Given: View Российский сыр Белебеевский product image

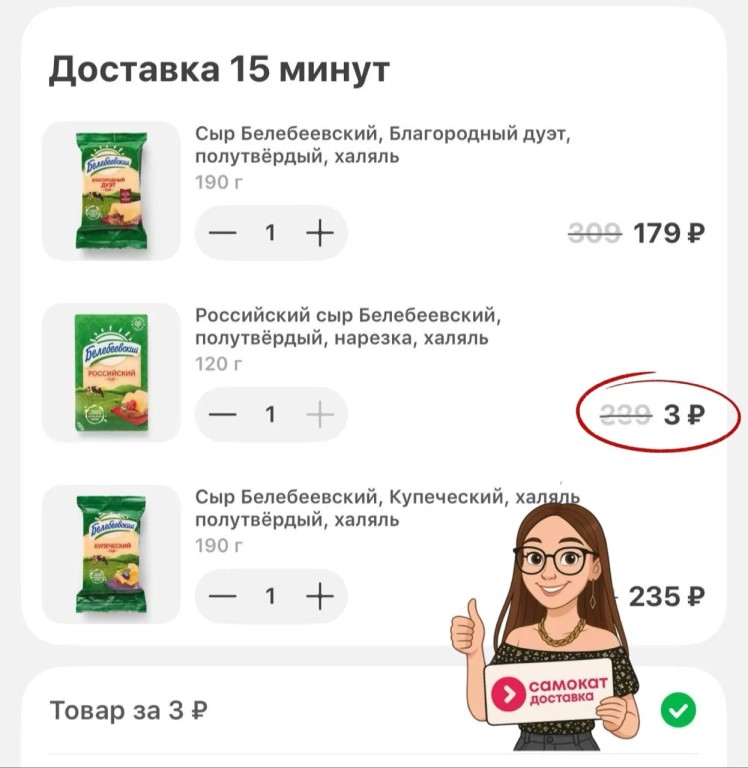Looking at the screenshot, I should [x=111, y=372].
